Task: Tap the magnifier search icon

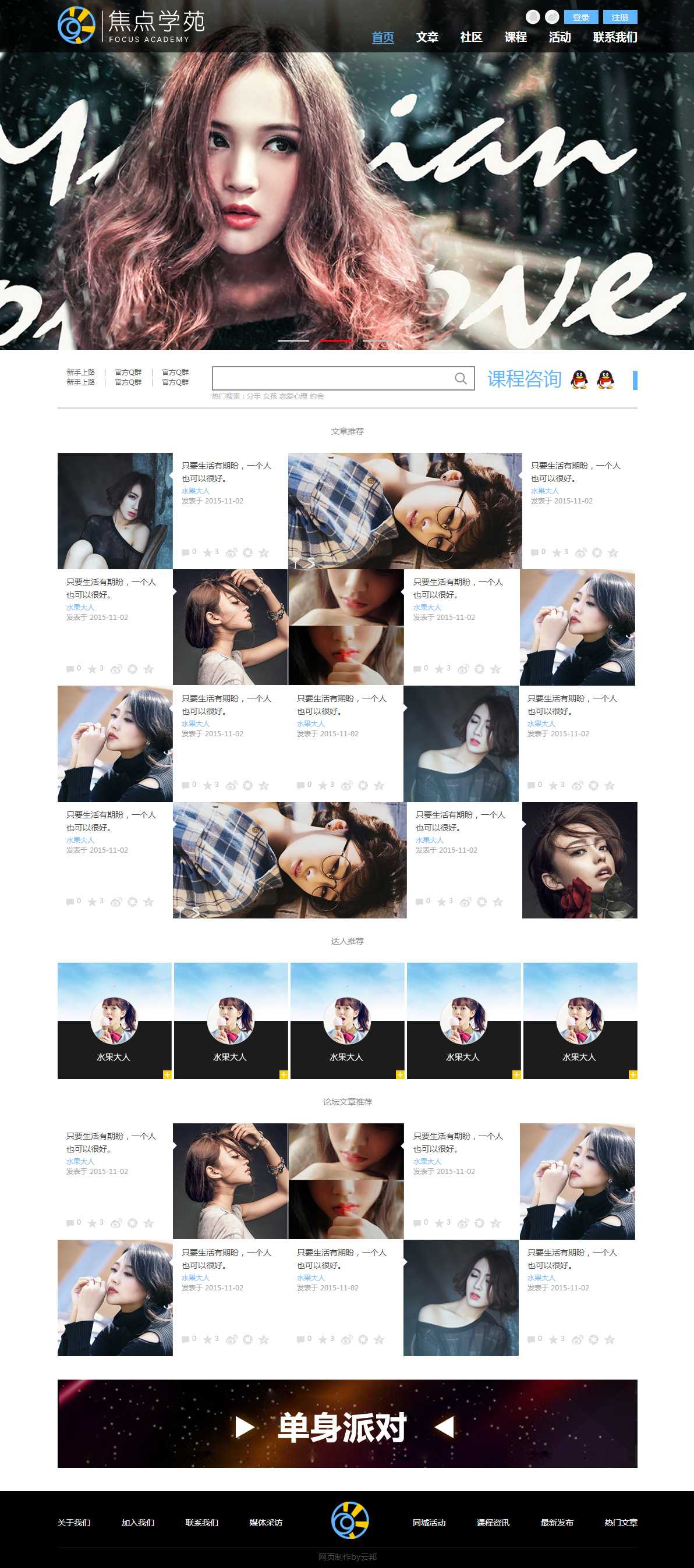Action: 461,378
